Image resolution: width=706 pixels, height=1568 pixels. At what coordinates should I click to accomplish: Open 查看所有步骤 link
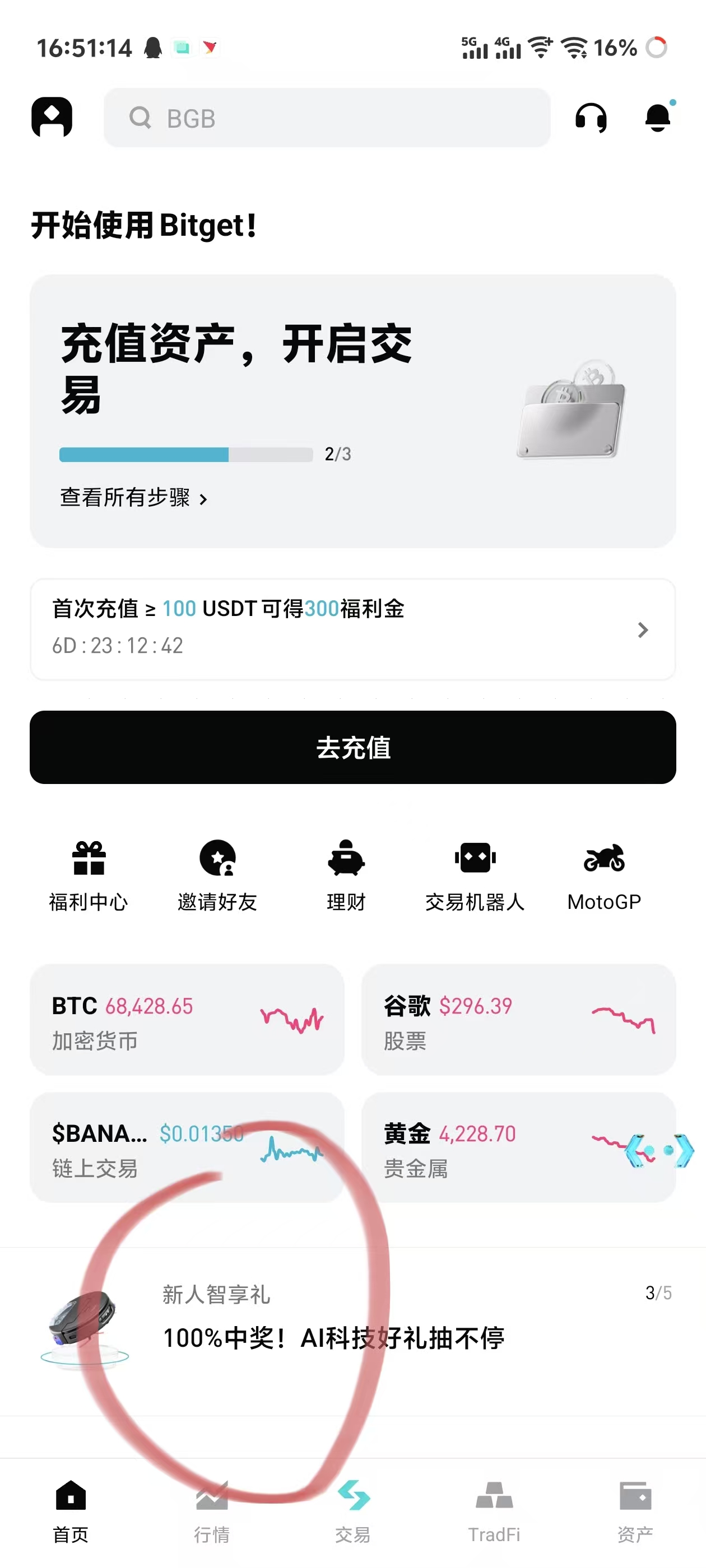tap(133, 498)
